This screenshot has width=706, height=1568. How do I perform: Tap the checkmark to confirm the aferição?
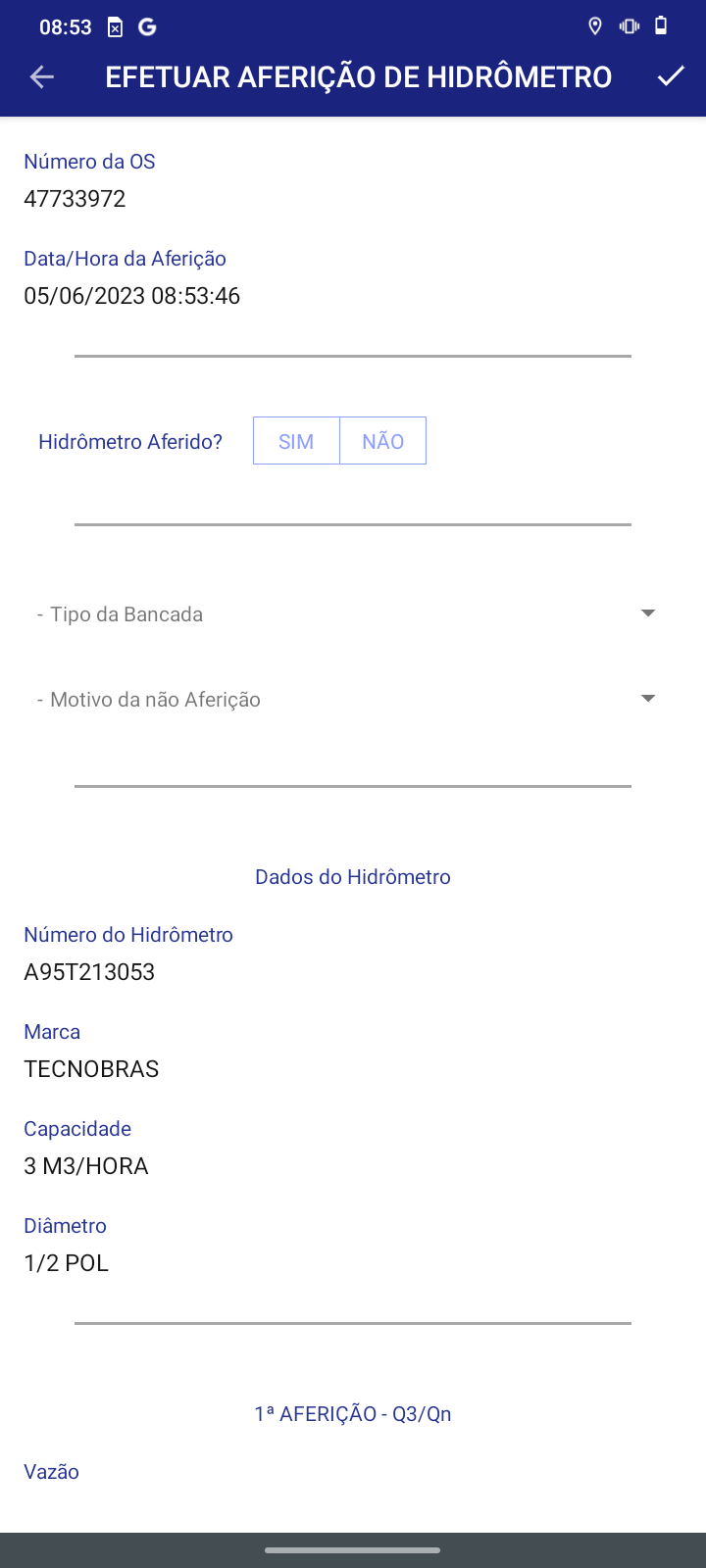coord(671,75)
